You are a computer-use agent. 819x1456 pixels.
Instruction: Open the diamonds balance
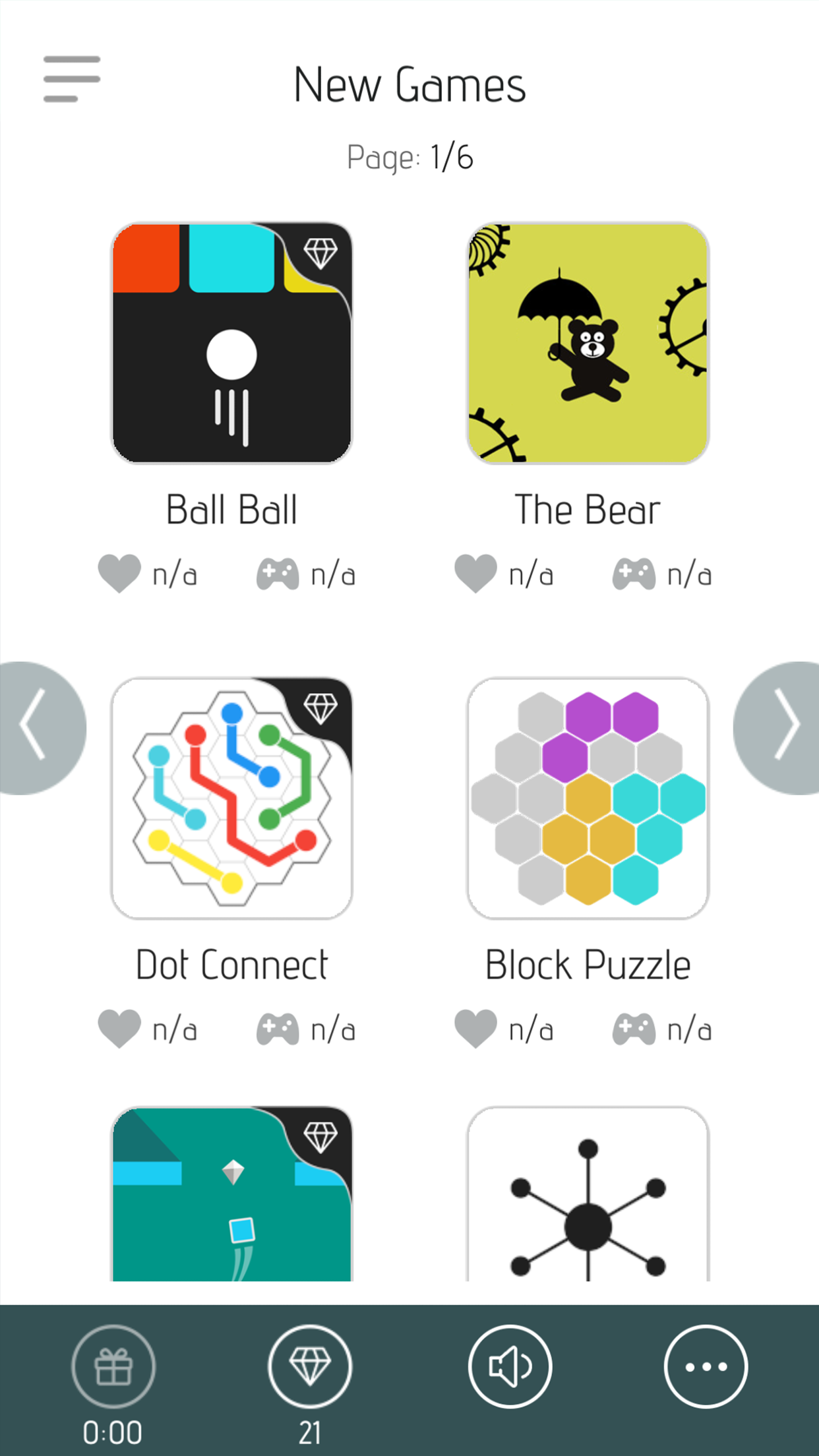[x=309, y=1366]
